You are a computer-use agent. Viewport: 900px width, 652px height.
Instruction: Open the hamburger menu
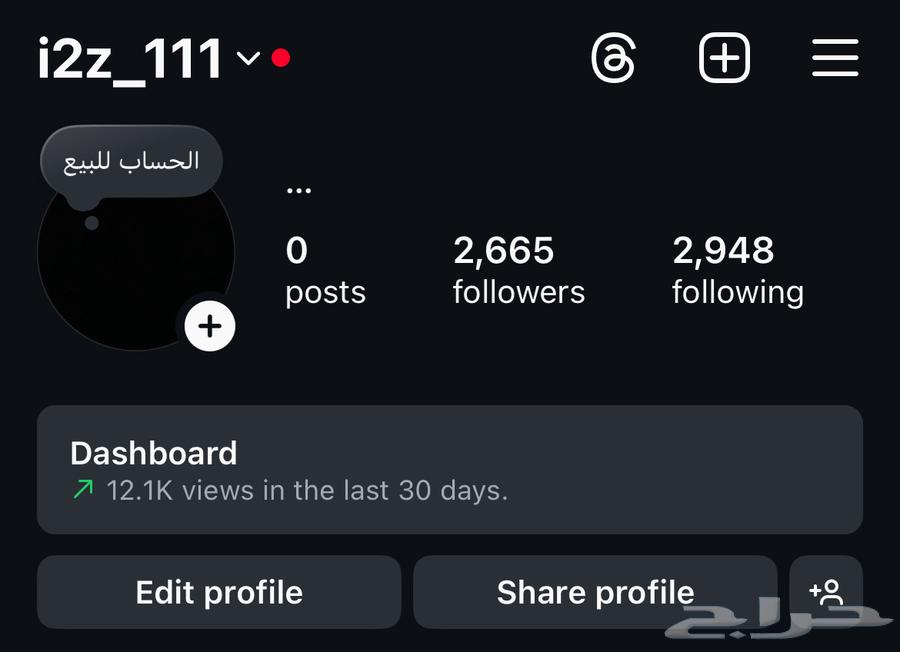835,58
